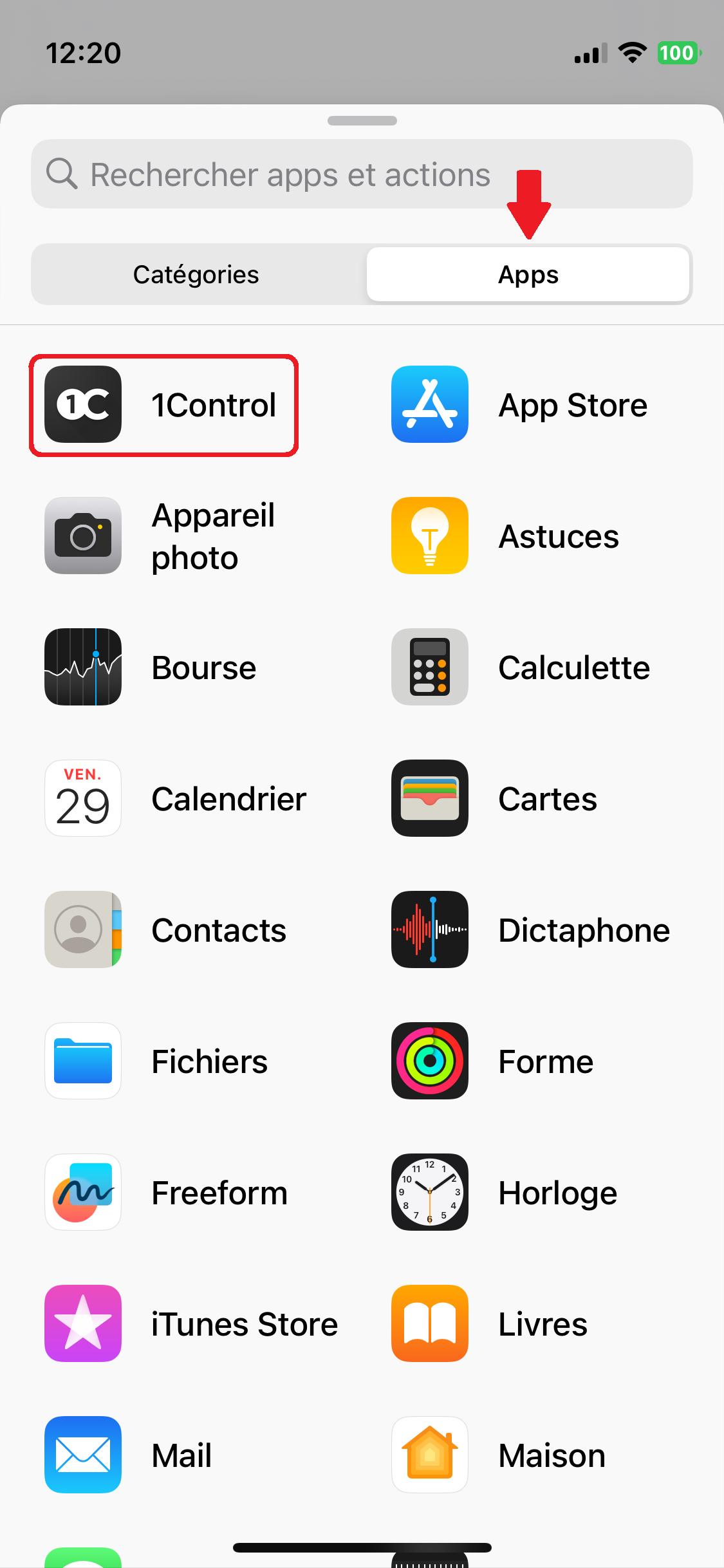Choose Freeform
724x1568 pixels.
click(x=167, y=1193)
